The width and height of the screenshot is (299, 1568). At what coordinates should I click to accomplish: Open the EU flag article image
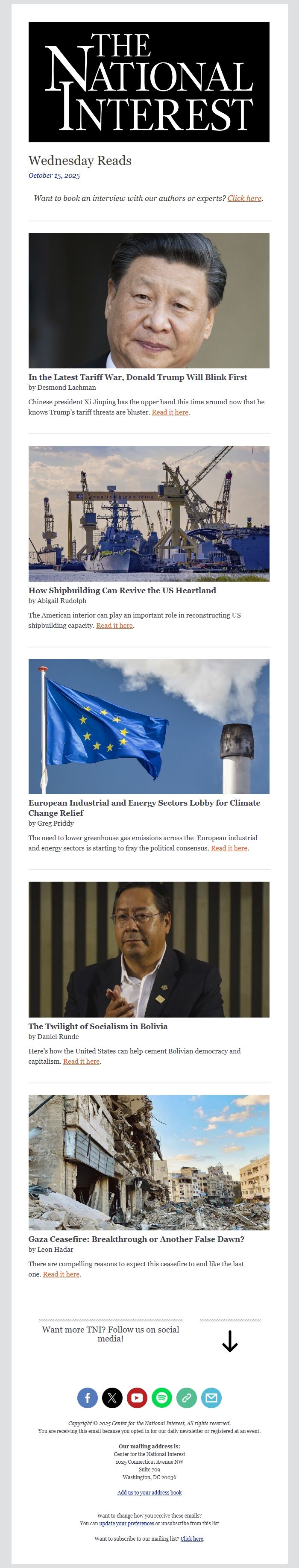[149, 726]
